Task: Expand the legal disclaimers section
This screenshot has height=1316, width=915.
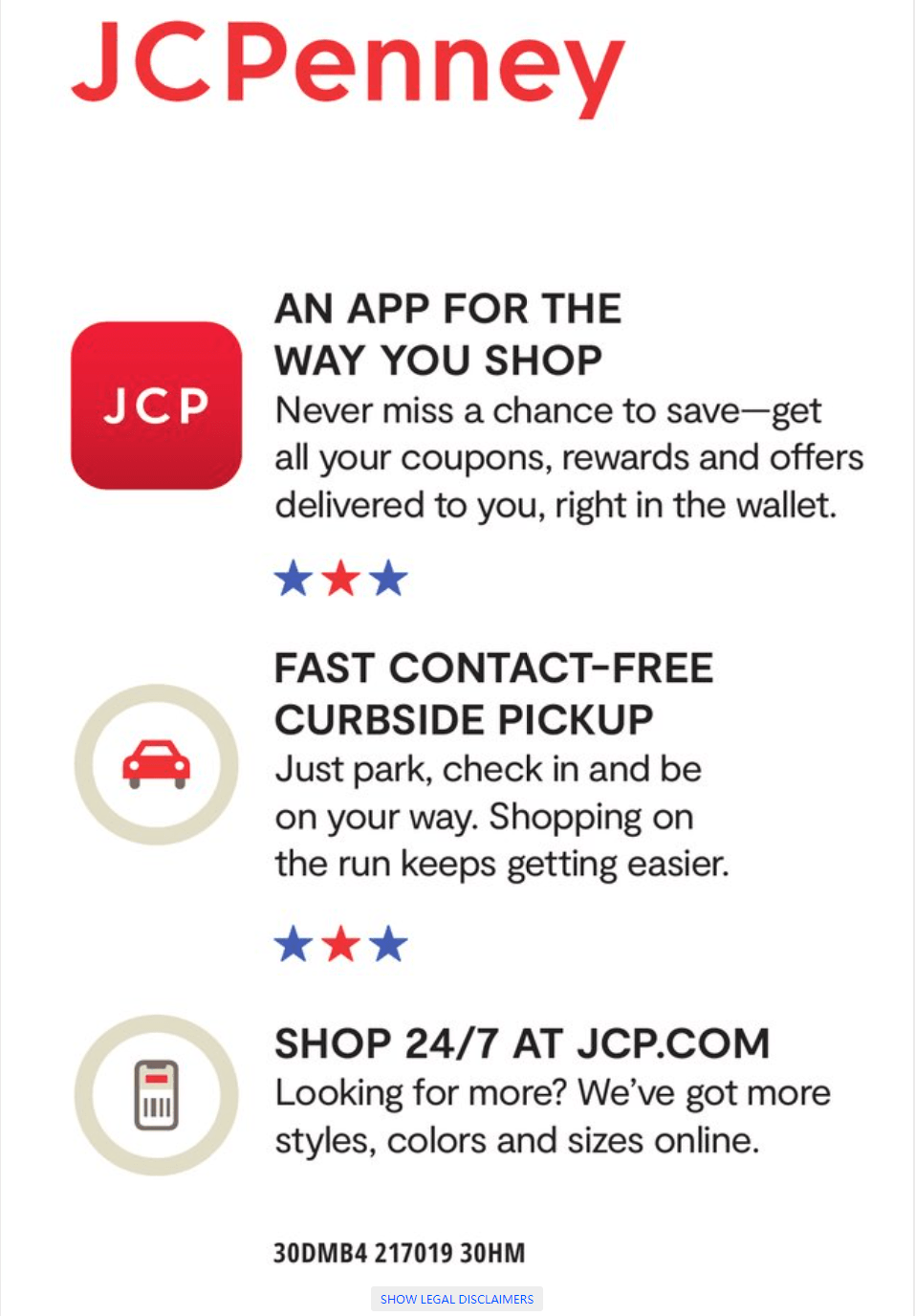Action: point(456,1299)
